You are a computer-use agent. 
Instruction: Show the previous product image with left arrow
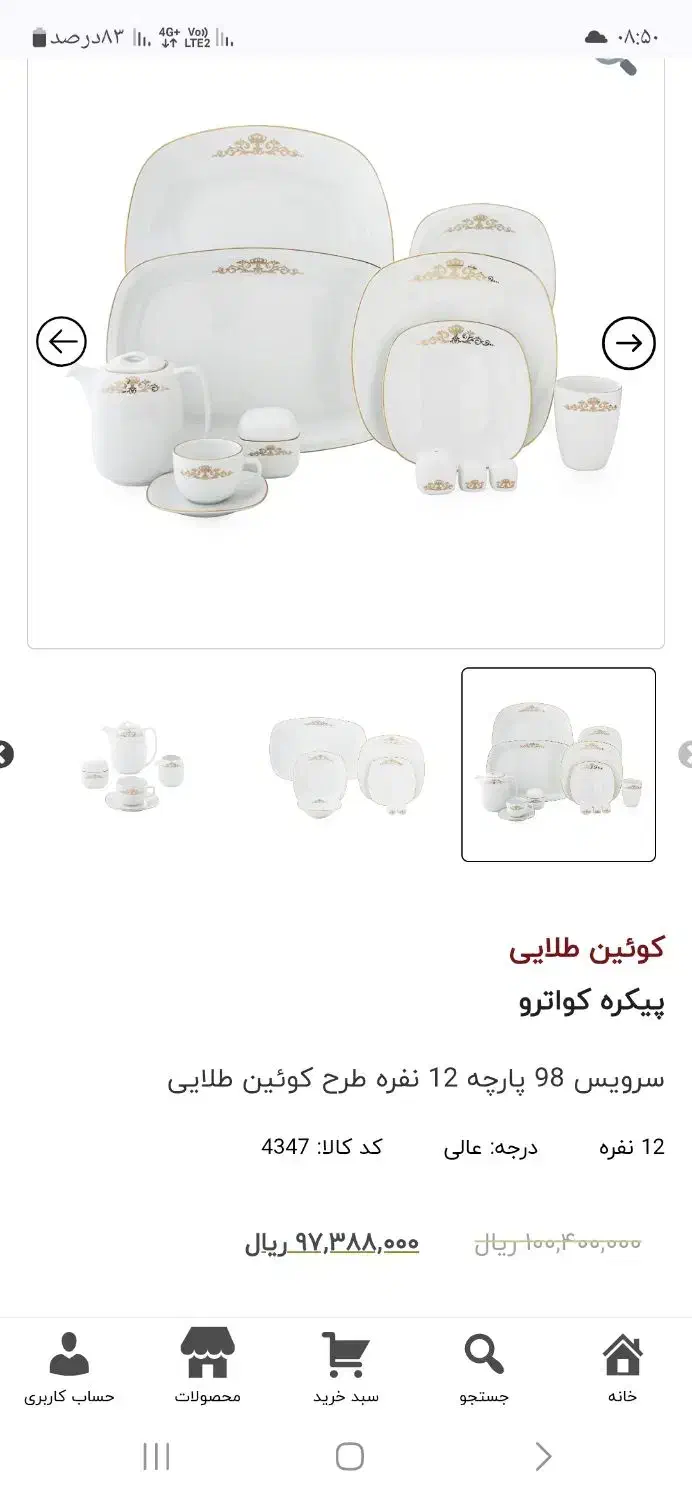pos(62,343)
